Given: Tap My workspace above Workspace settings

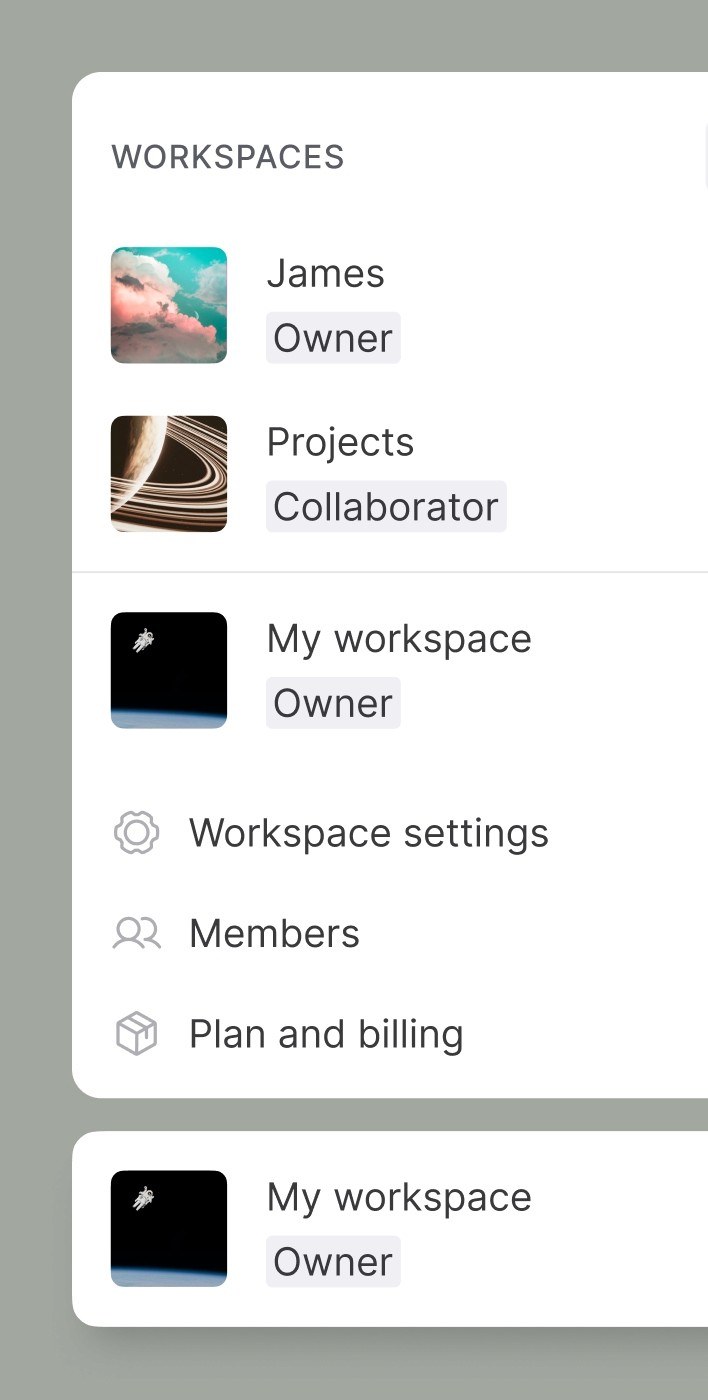Looking at the screenshot, I should pyautogui.click(x=390, y=670).
